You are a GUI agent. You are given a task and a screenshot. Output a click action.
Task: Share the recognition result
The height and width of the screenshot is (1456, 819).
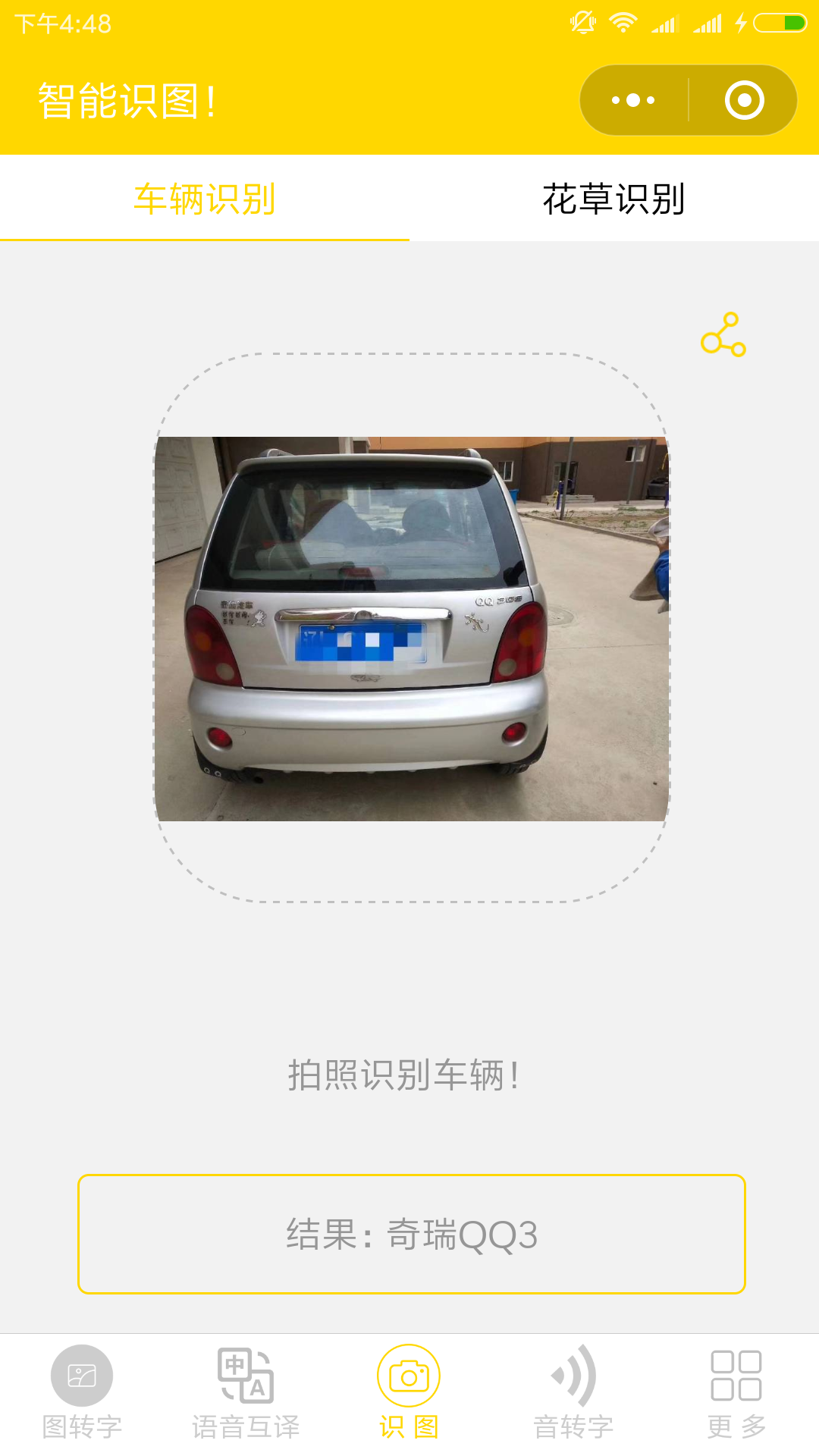point(723,334)
